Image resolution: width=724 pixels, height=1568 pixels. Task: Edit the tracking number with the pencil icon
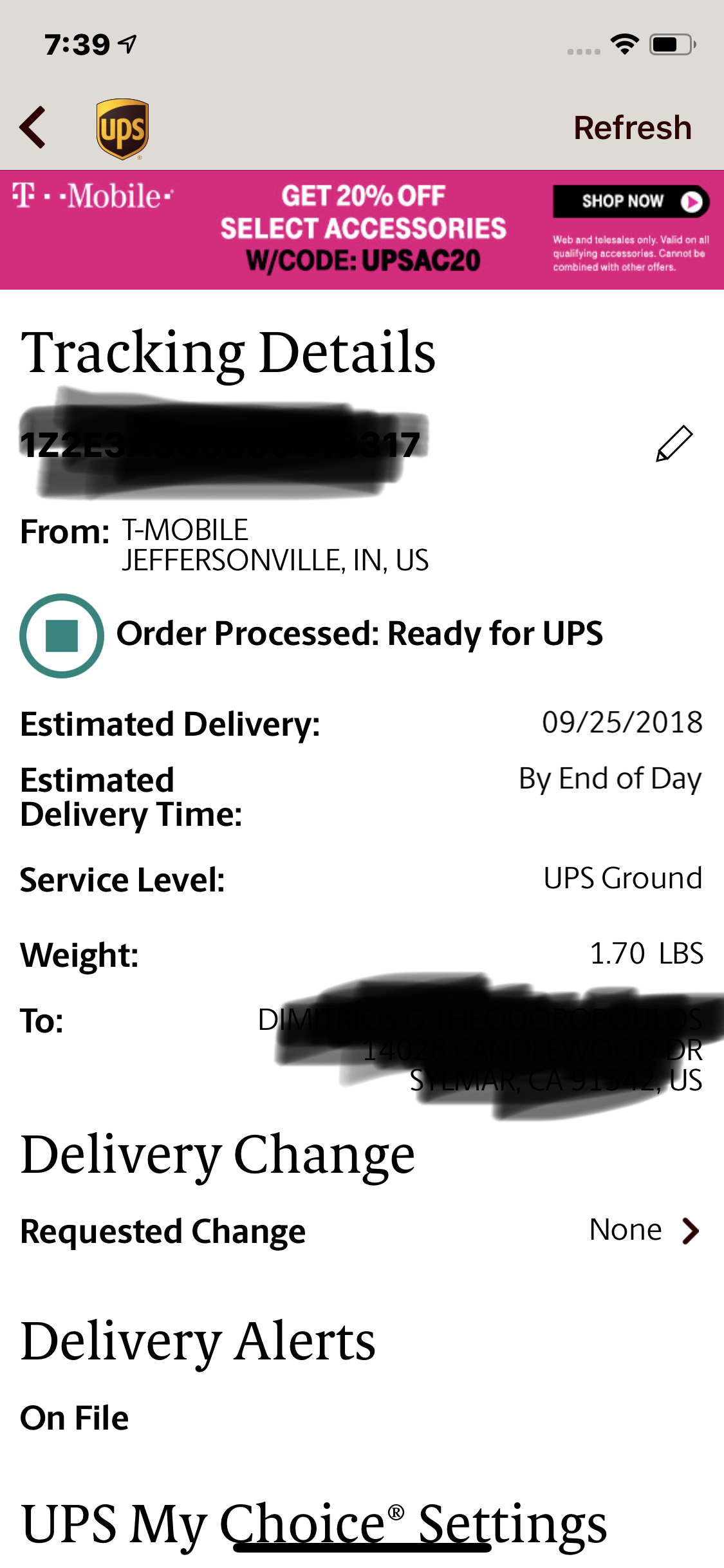point(674,443)
